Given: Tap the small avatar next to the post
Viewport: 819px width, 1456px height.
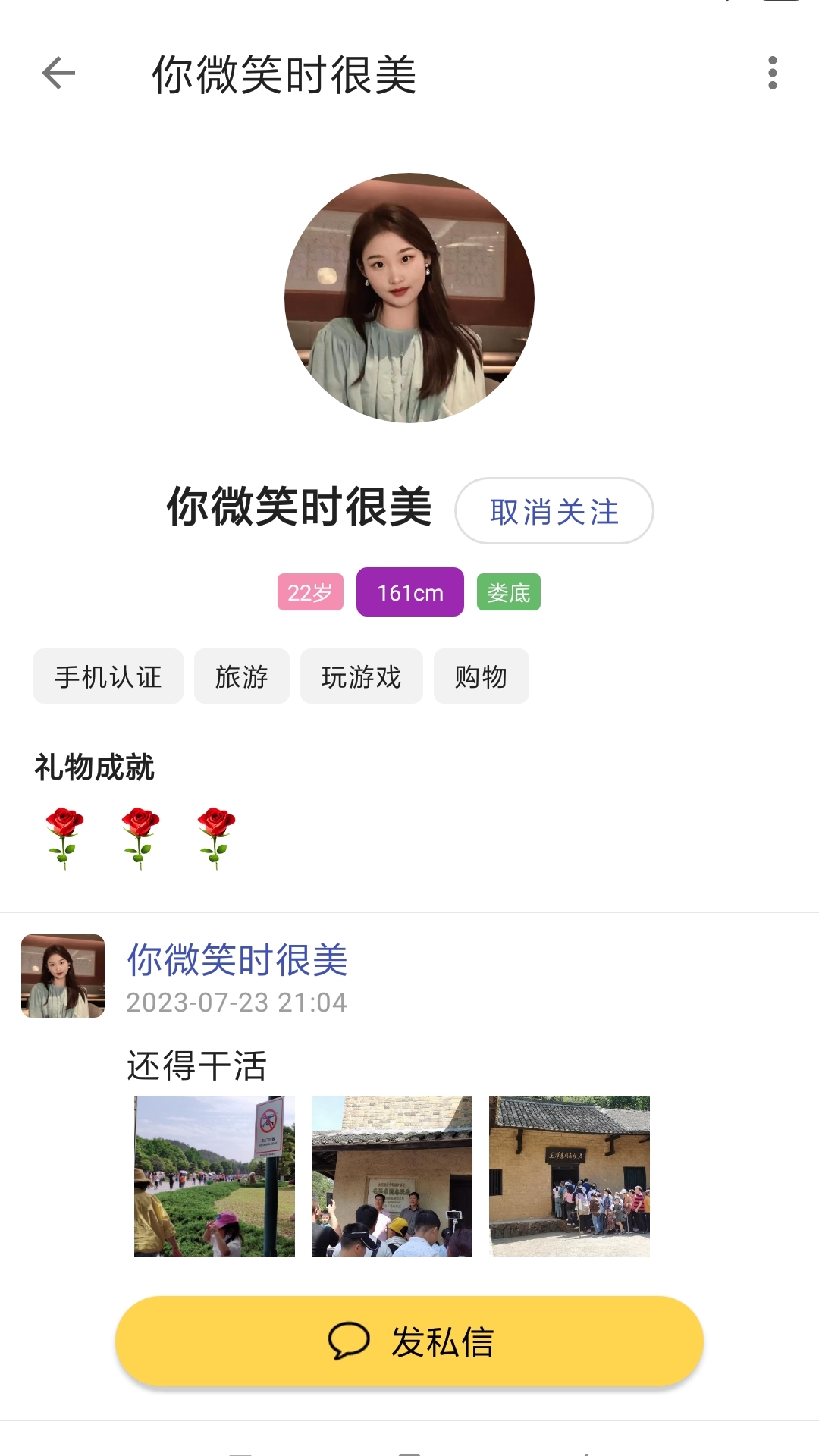Looking at the screenshot, I should pyautogui.click(x=63, y=976).
